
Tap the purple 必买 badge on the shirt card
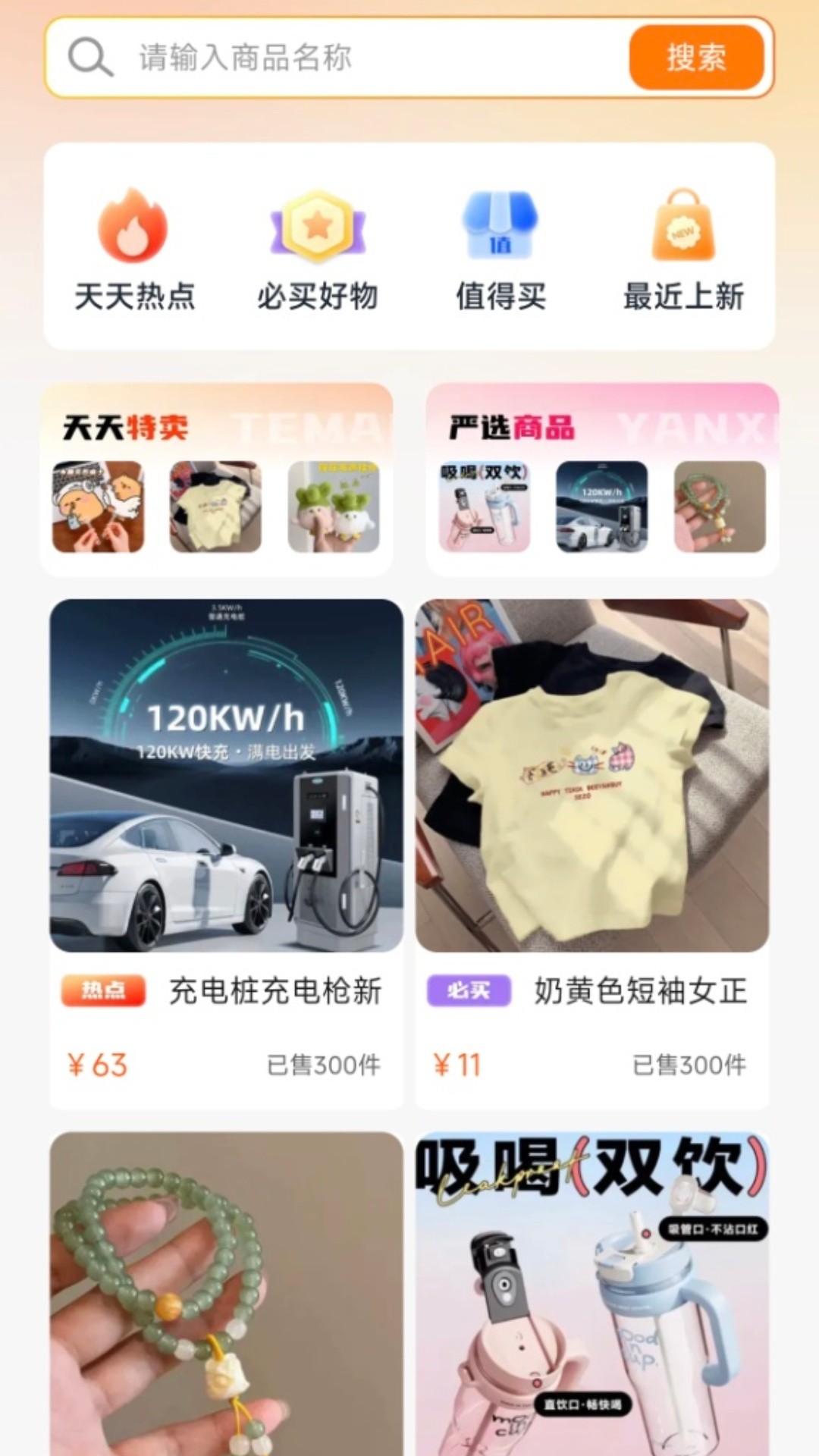tap(470, 990)
